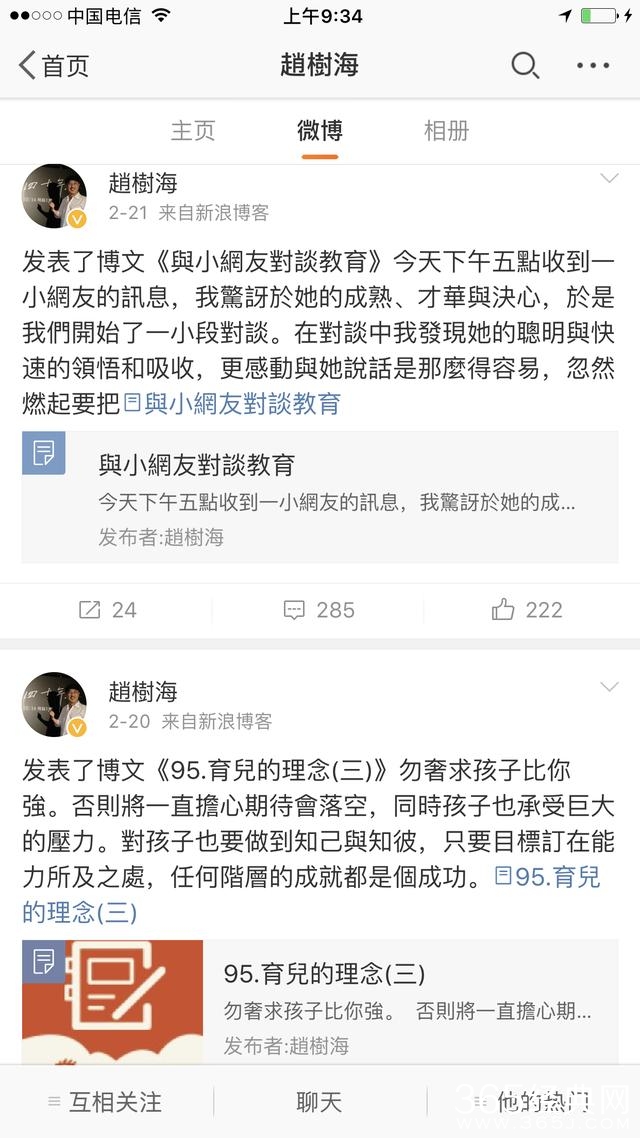The image size is (640, 1138).
Task: Open 他的热门 in the bottom bar
Action: coord(533,1102)
